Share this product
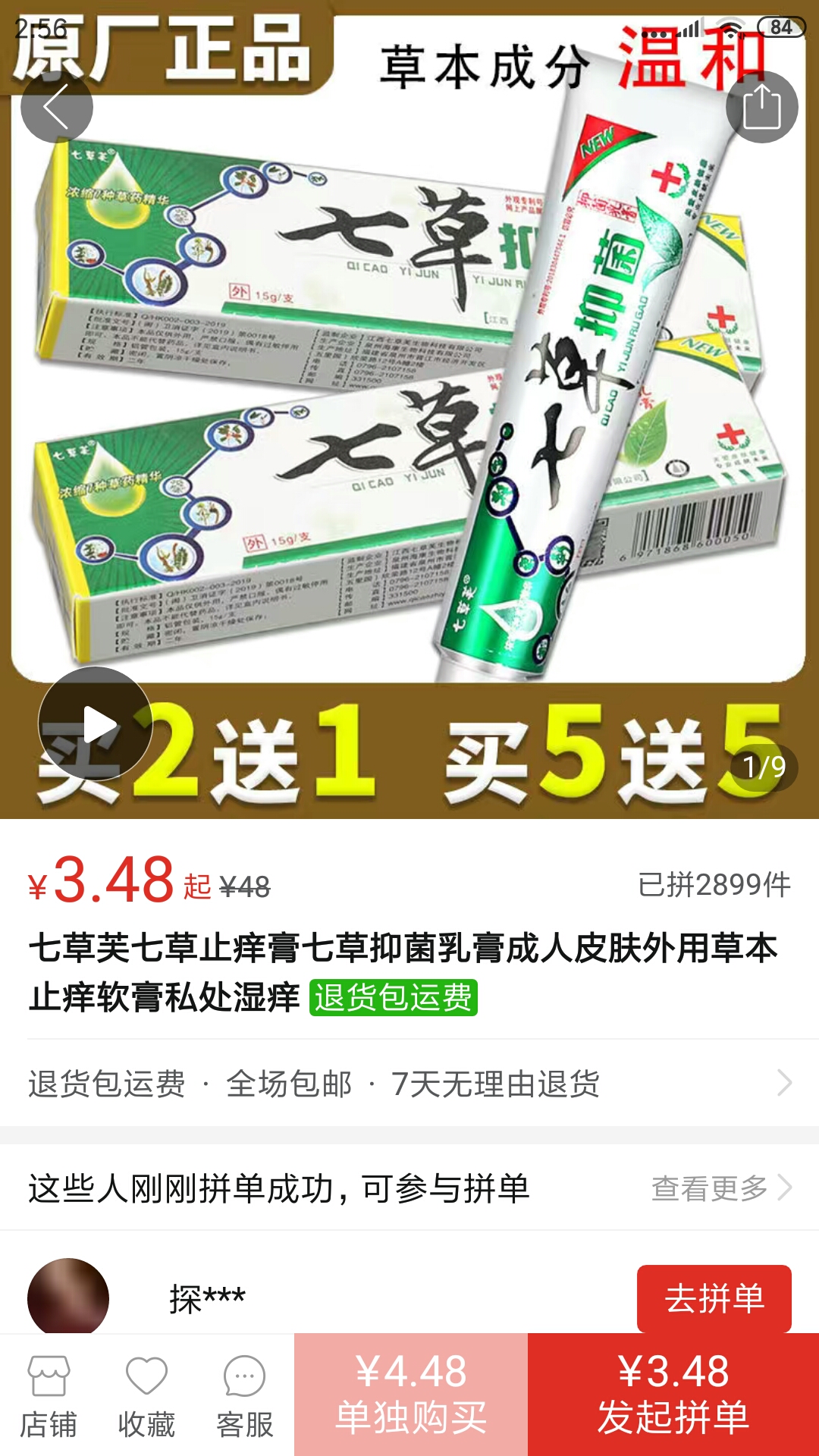819x1456 pixels. (x=761, y=107)
